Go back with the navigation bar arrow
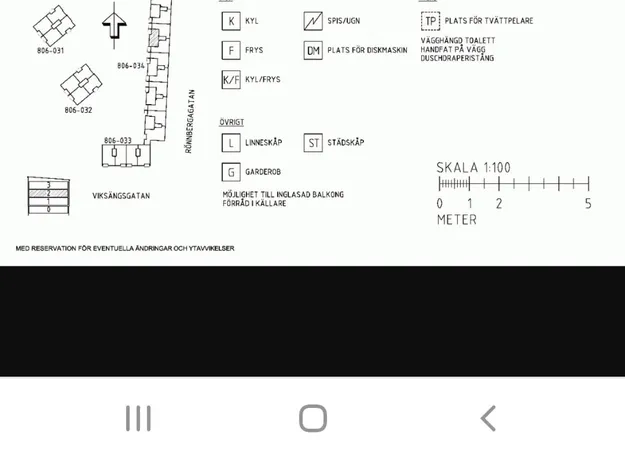625x460 pixels. coord(488,418)
